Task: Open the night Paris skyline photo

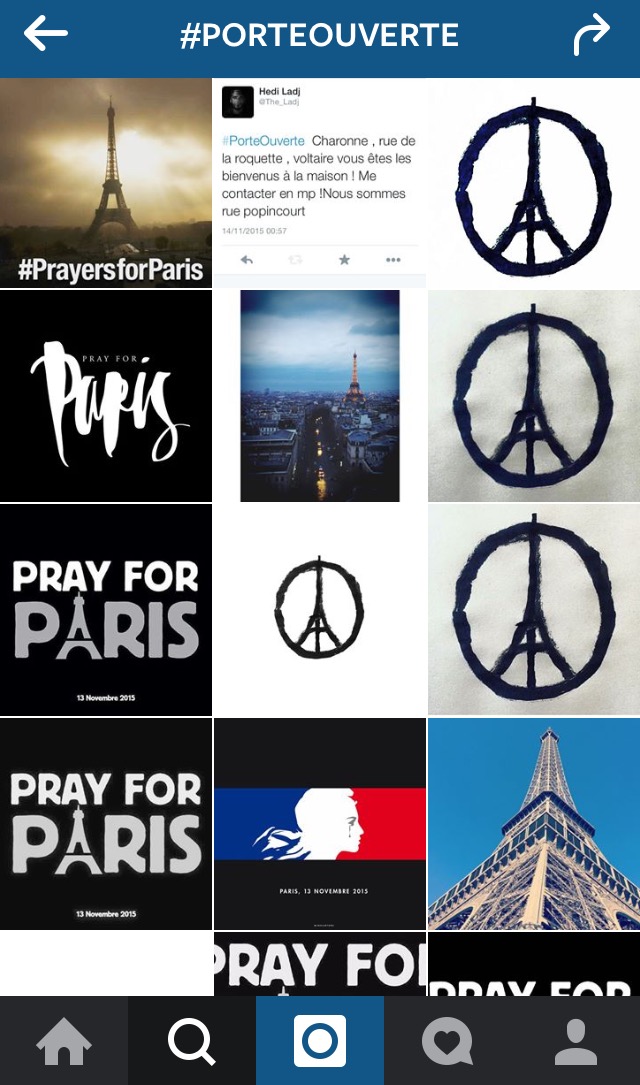Action: [320, 396]
